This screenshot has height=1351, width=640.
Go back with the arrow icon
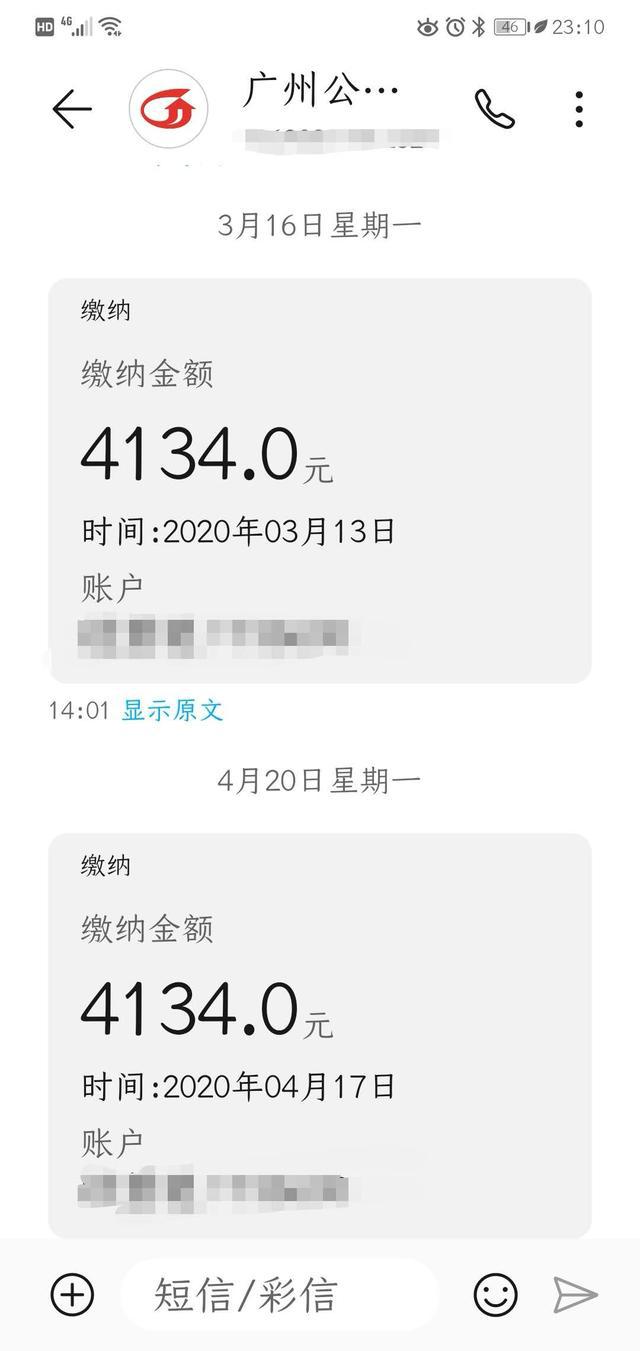click(x=72, y=109)
